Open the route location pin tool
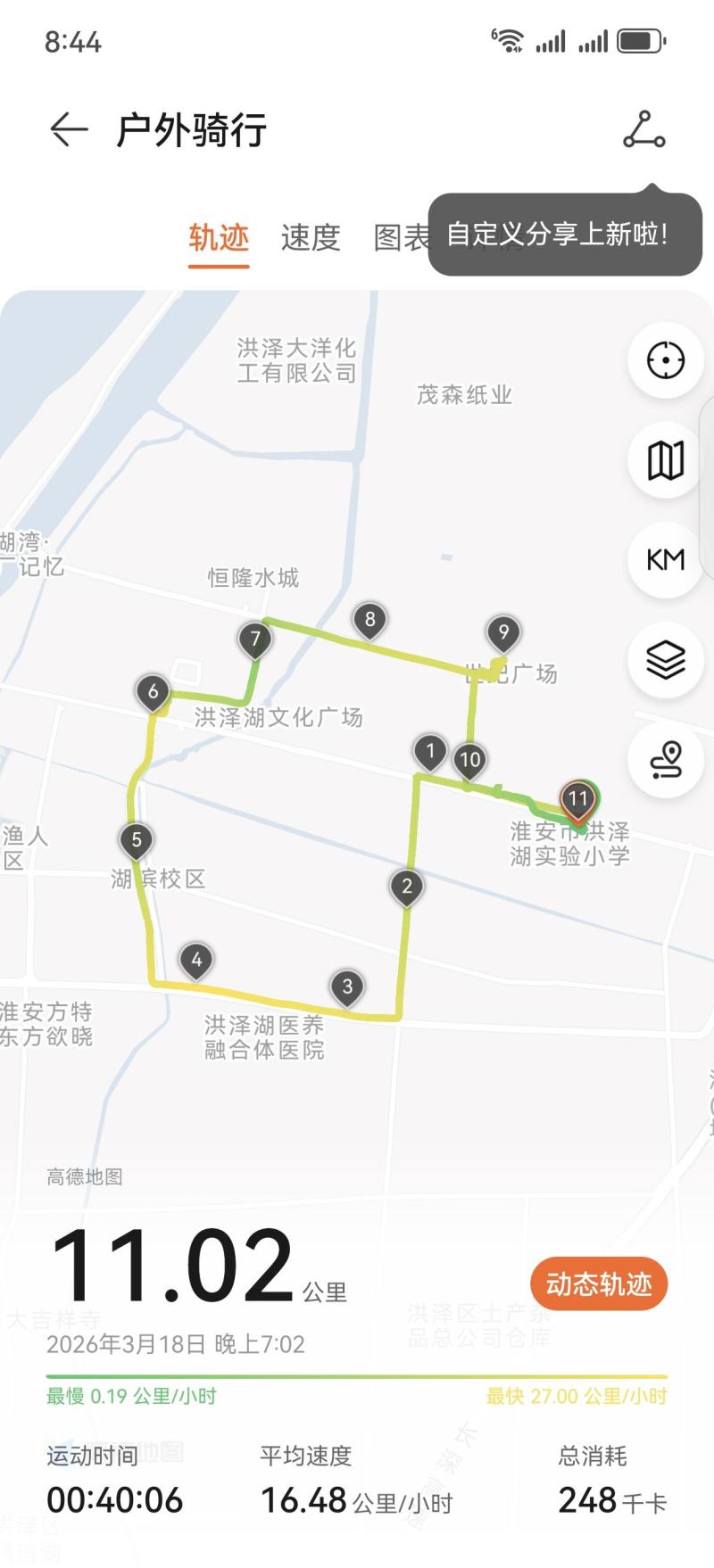Viewport: 714px width, 1568px height. click(666, 760)
